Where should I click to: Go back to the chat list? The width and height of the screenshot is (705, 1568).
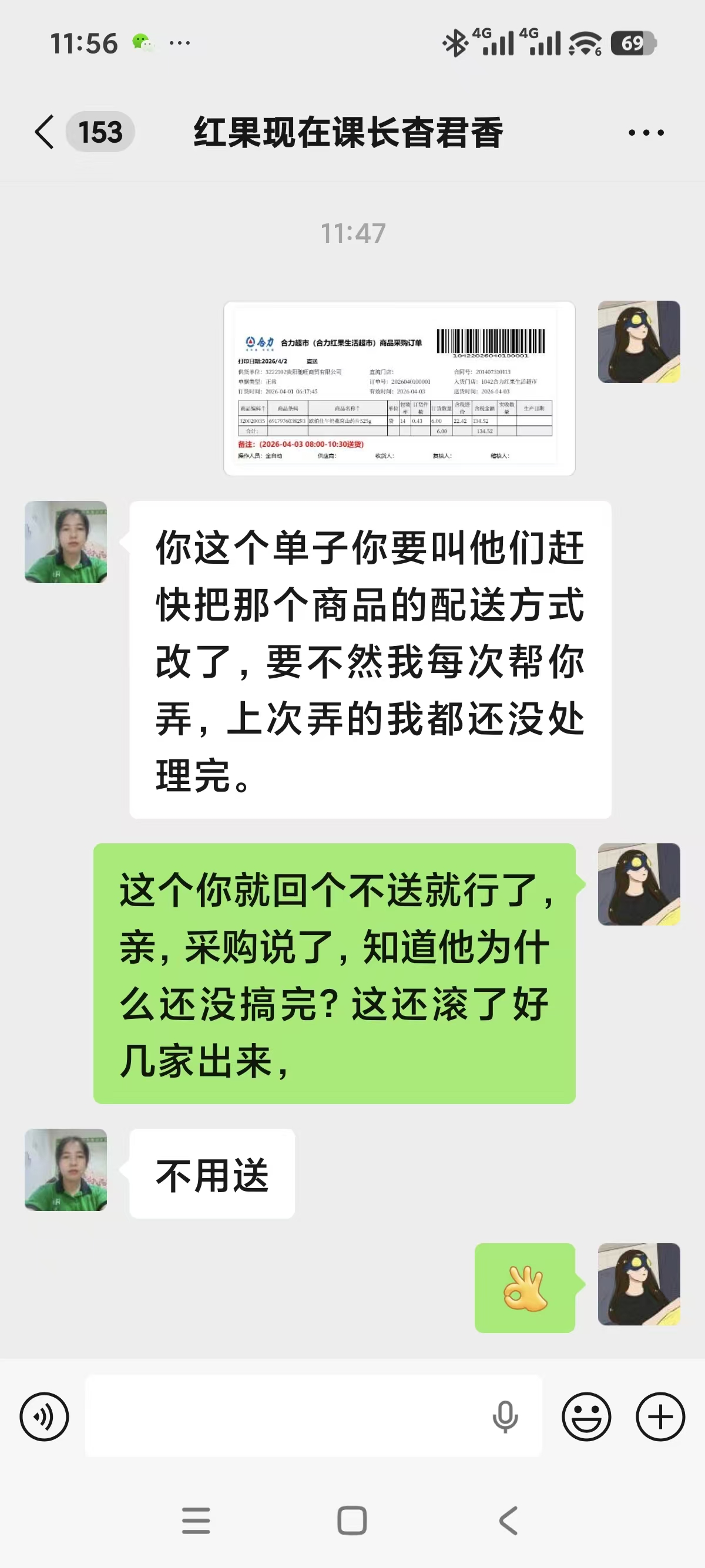[x=45, y=132]
